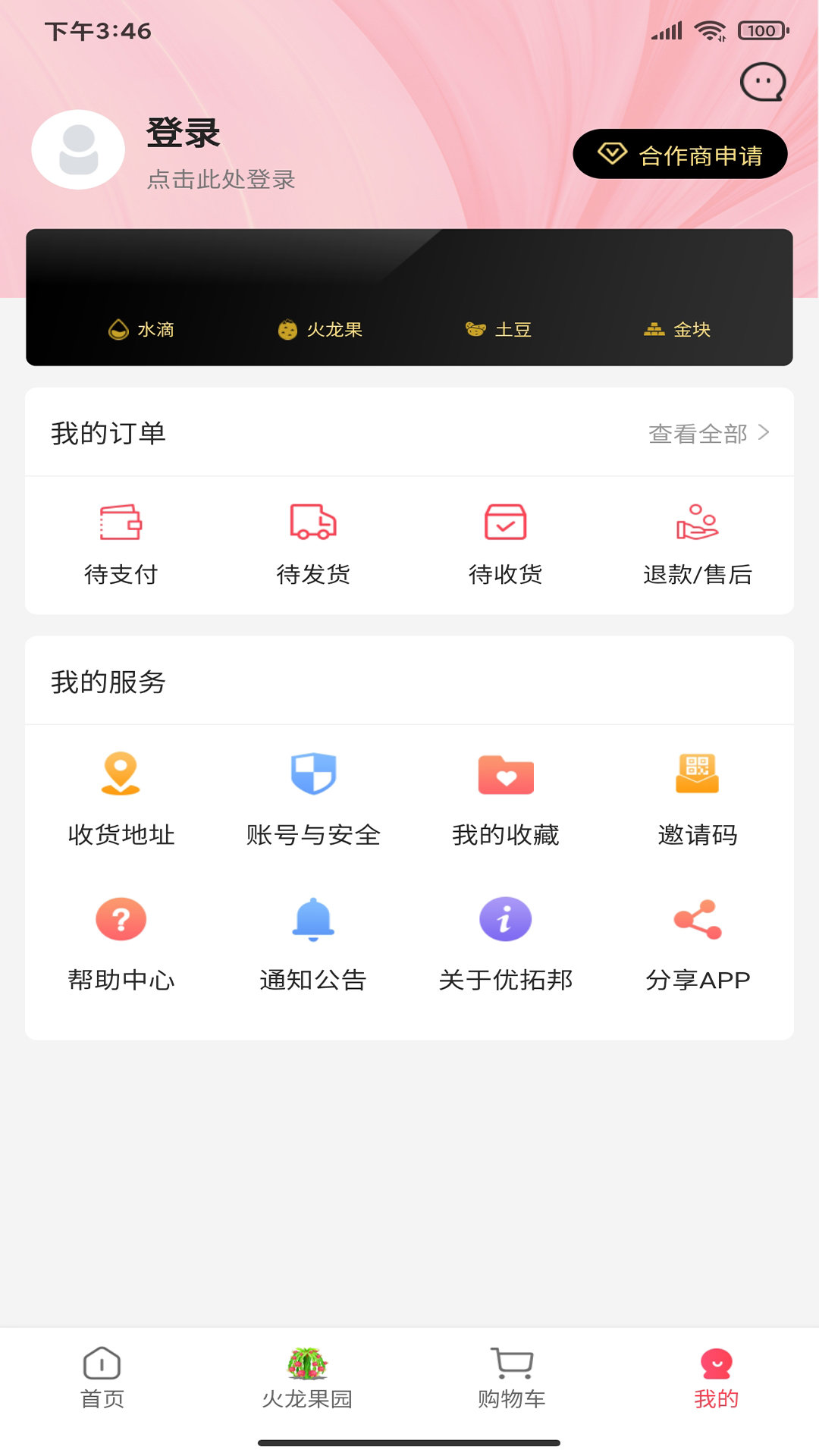View all orders via 查看全部
The width and height of the screenshot is (819, 1456).
pyautogui.click(x=708, y=433)
